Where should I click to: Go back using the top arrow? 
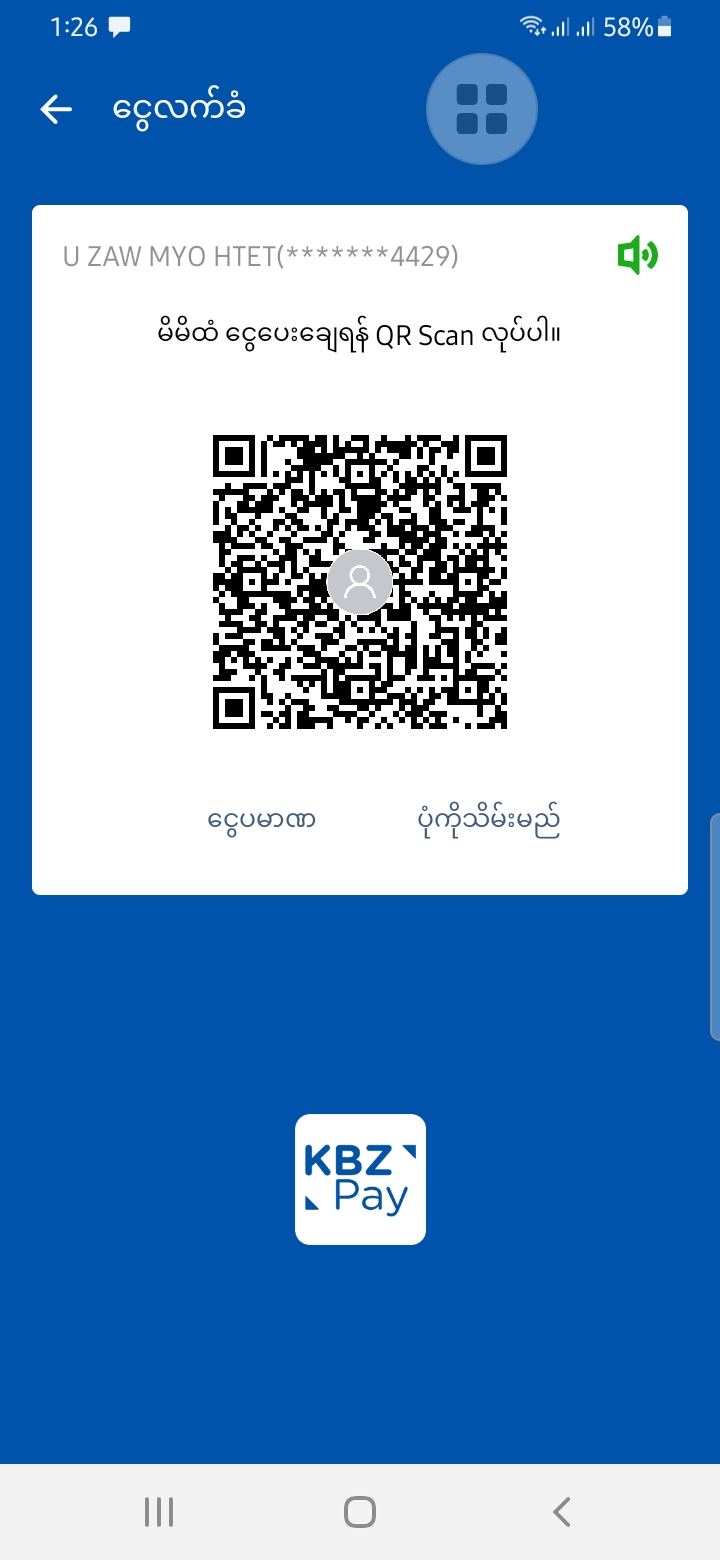(57, 109)
